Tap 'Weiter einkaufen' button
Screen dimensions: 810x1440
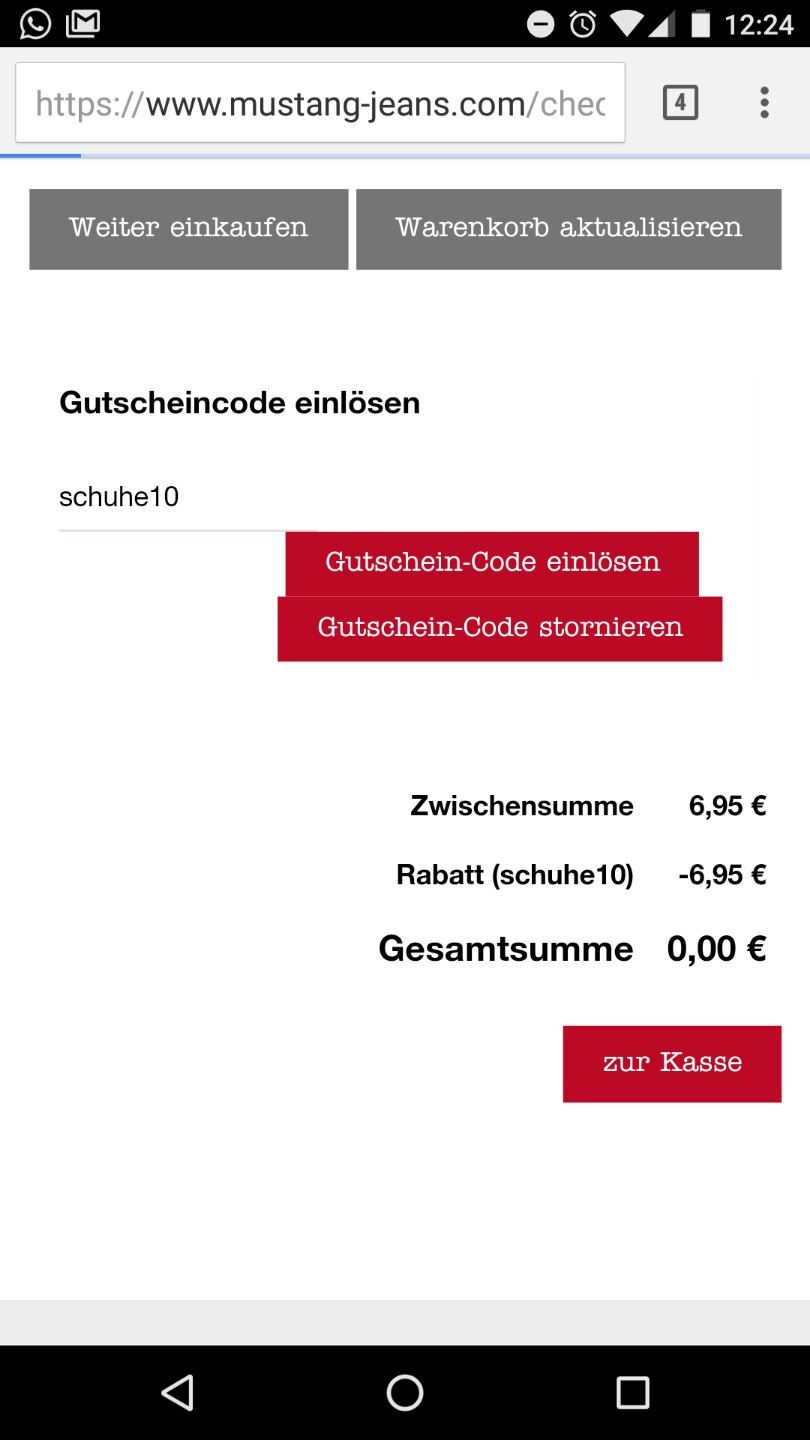point(189,229)
